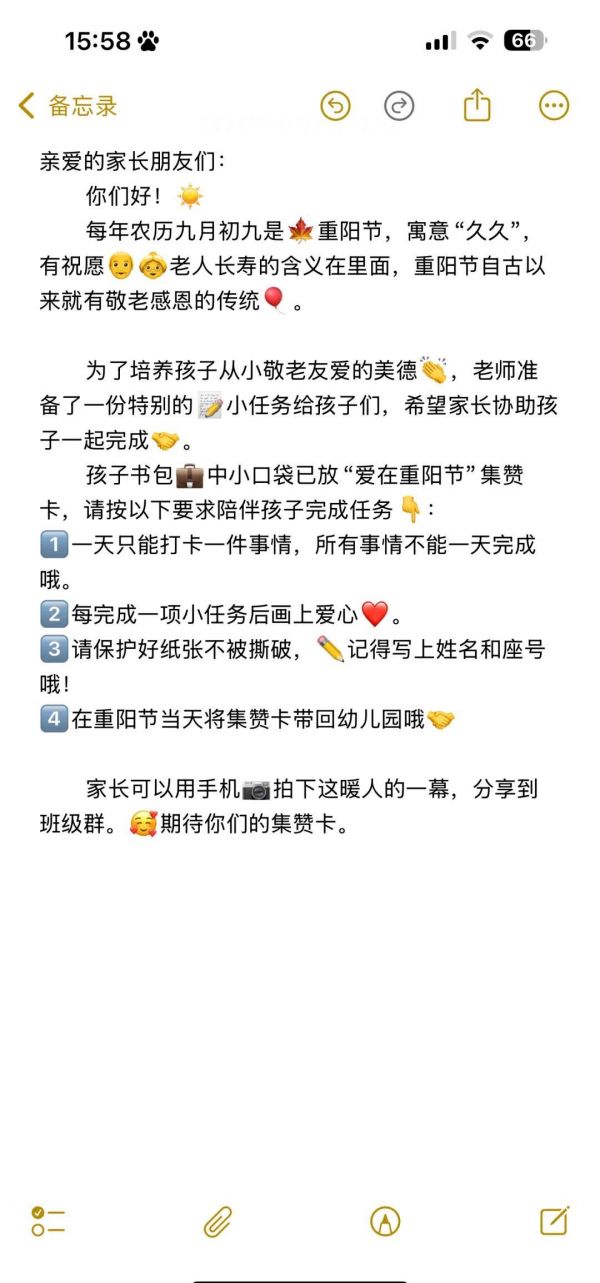Compose a new note
The width and height of the screenshot is (600, 1283).
(x=554, y=1220)
